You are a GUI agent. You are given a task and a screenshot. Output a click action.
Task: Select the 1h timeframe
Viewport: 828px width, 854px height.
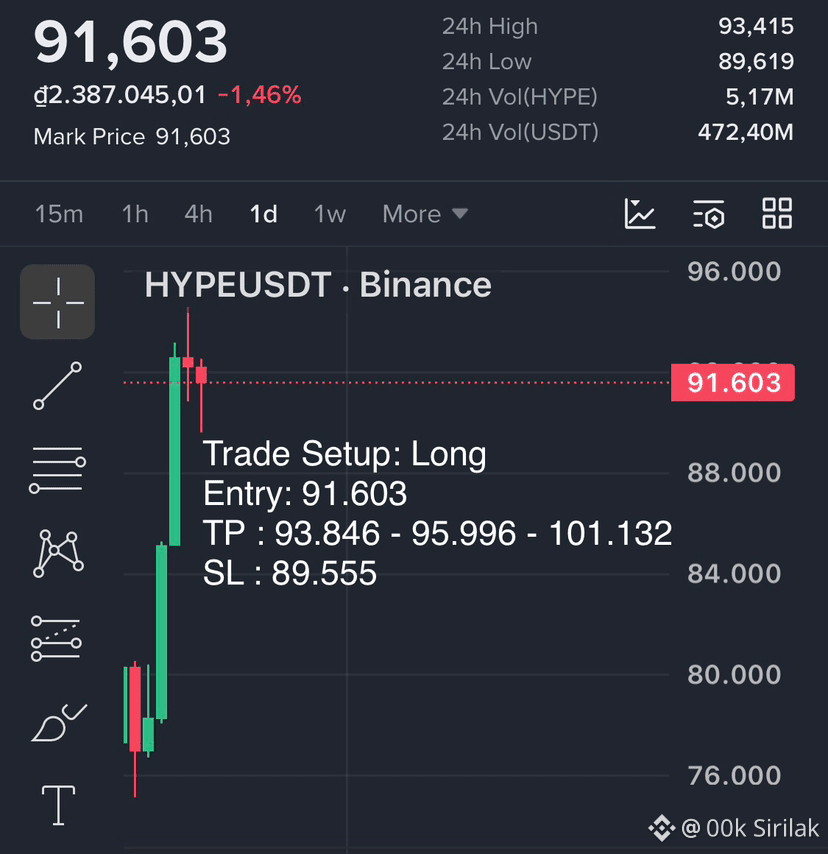tap(135, 214)
